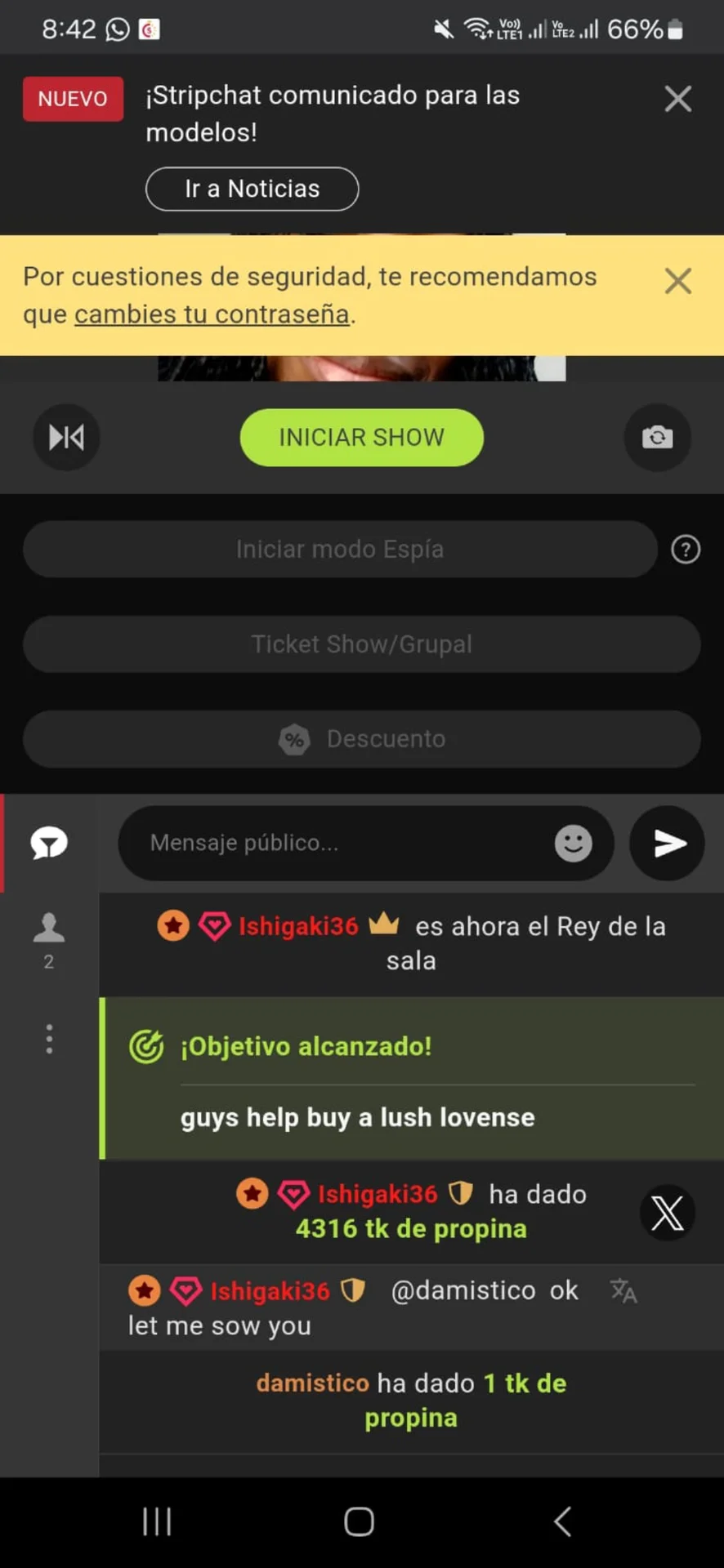Start the show with INICIAR SHOW
Screen dimensions: 724x1568
click(x=361, y=438)
